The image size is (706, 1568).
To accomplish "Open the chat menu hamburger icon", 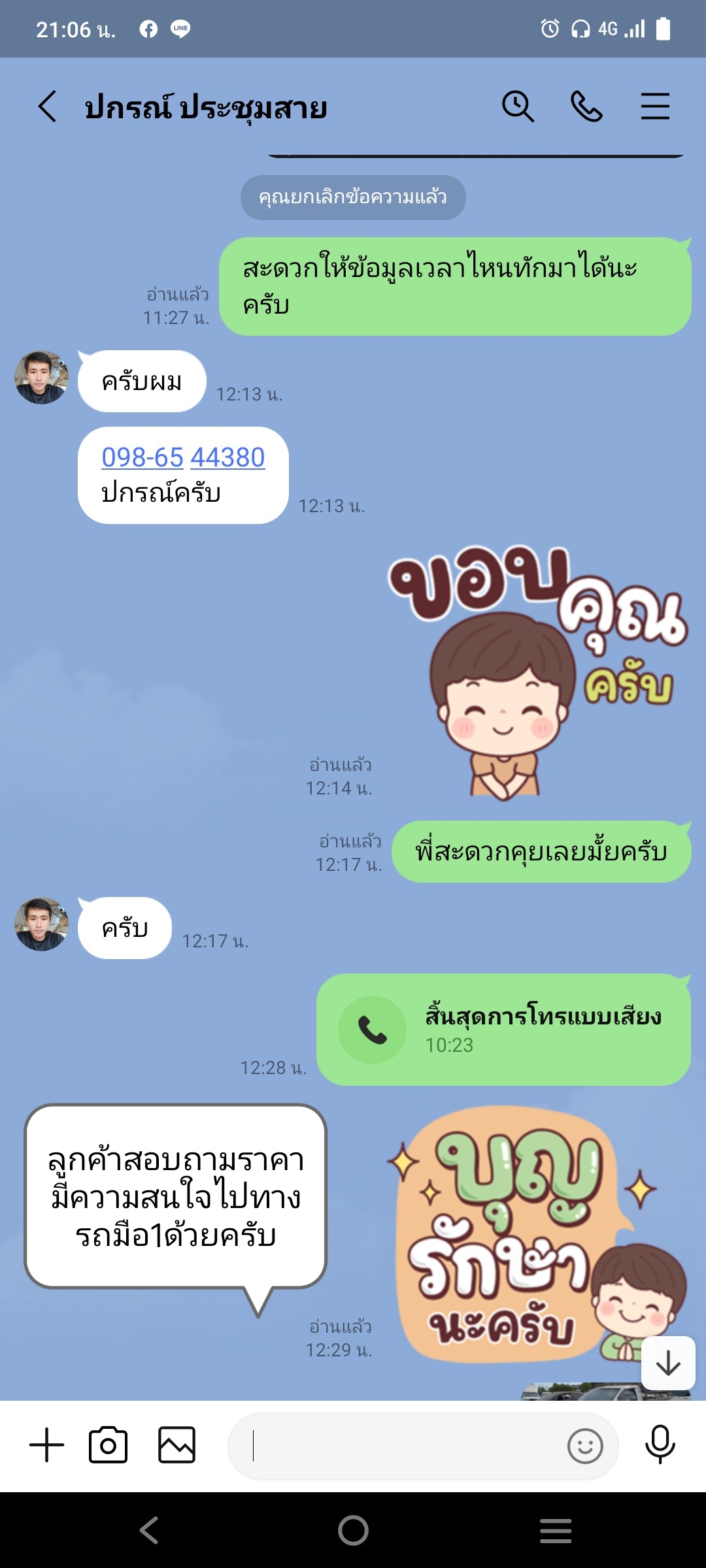I will pyautogui.click(x=655, y=106).
